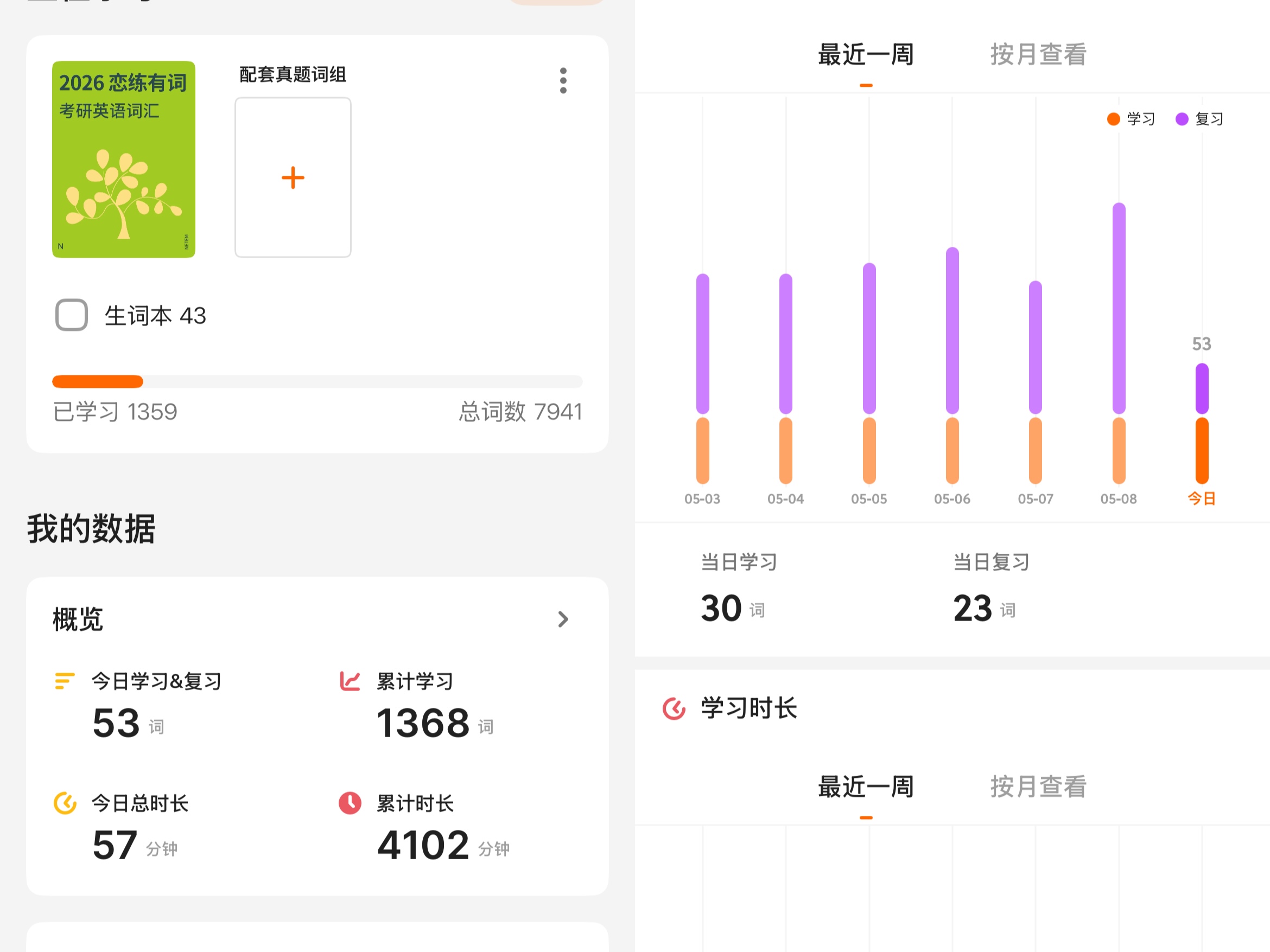Select the 05-08 bar in the chart
The image size is (1270, 952).
[1119, 343]
